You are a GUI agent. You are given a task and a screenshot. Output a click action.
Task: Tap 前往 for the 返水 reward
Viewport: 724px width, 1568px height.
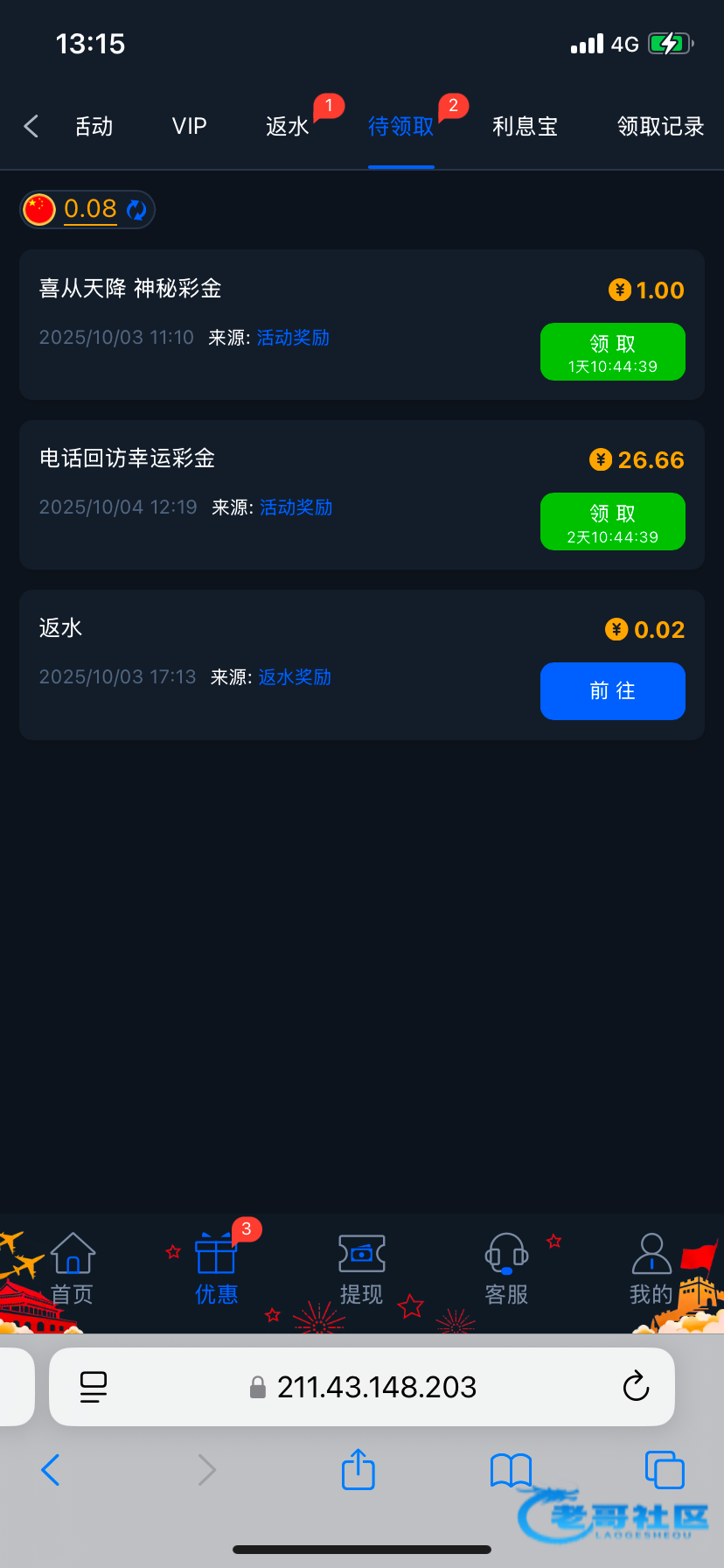click(x=612, y=691)
